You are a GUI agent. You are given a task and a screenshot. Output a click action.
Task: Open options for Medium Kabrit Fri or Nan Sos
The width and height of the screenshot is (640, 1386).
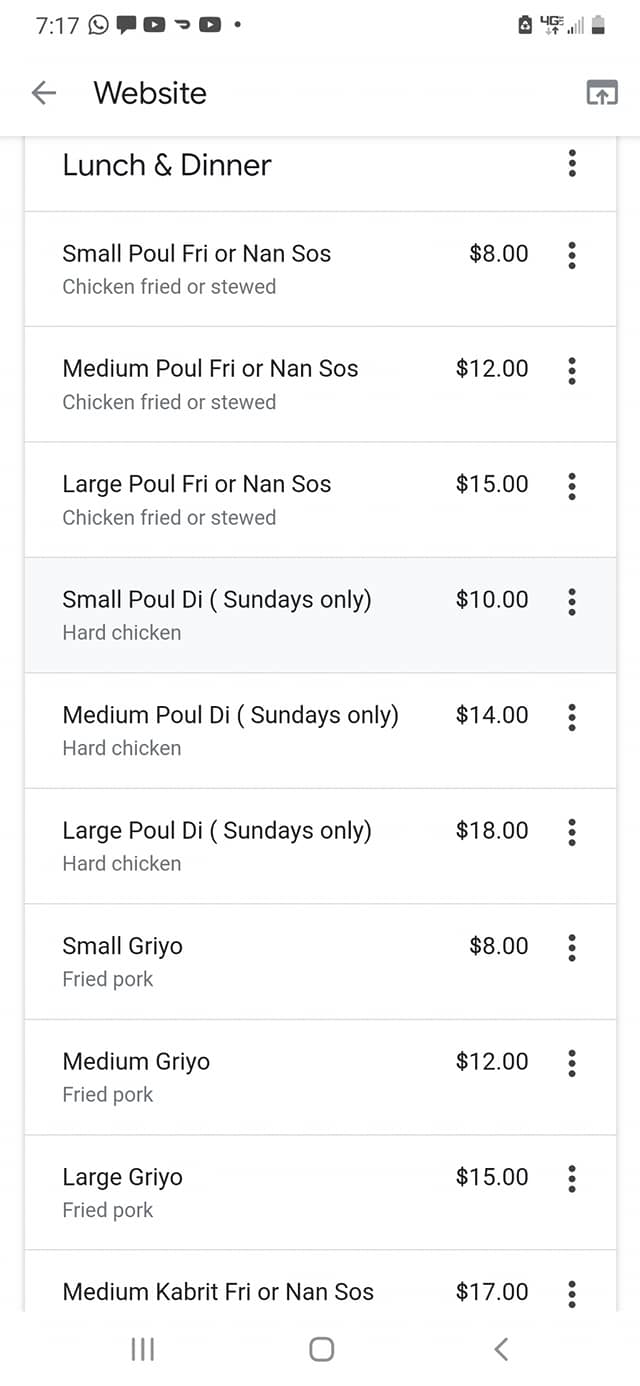(x=572, y=1293)
